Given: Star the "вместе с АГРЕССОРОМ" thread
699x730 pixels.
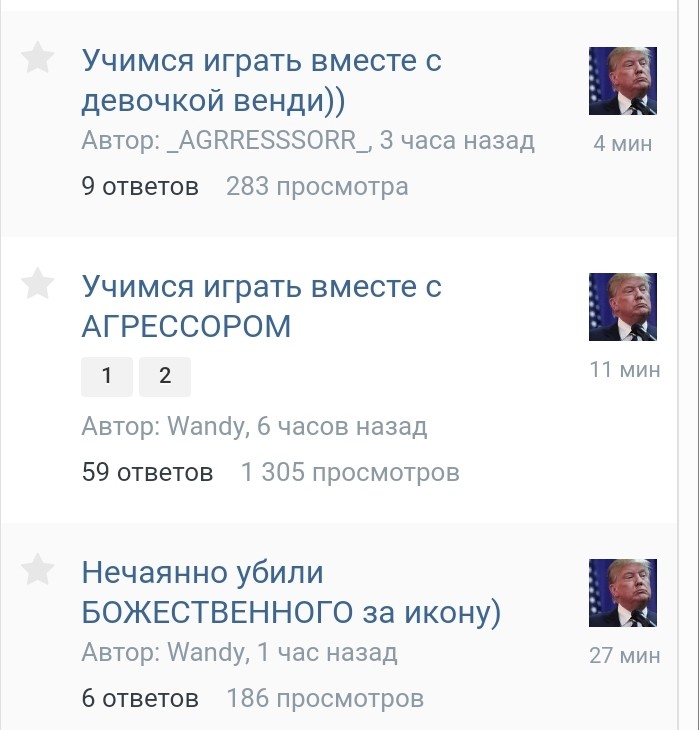Looking at the screenshot, I should coord(38,284).
